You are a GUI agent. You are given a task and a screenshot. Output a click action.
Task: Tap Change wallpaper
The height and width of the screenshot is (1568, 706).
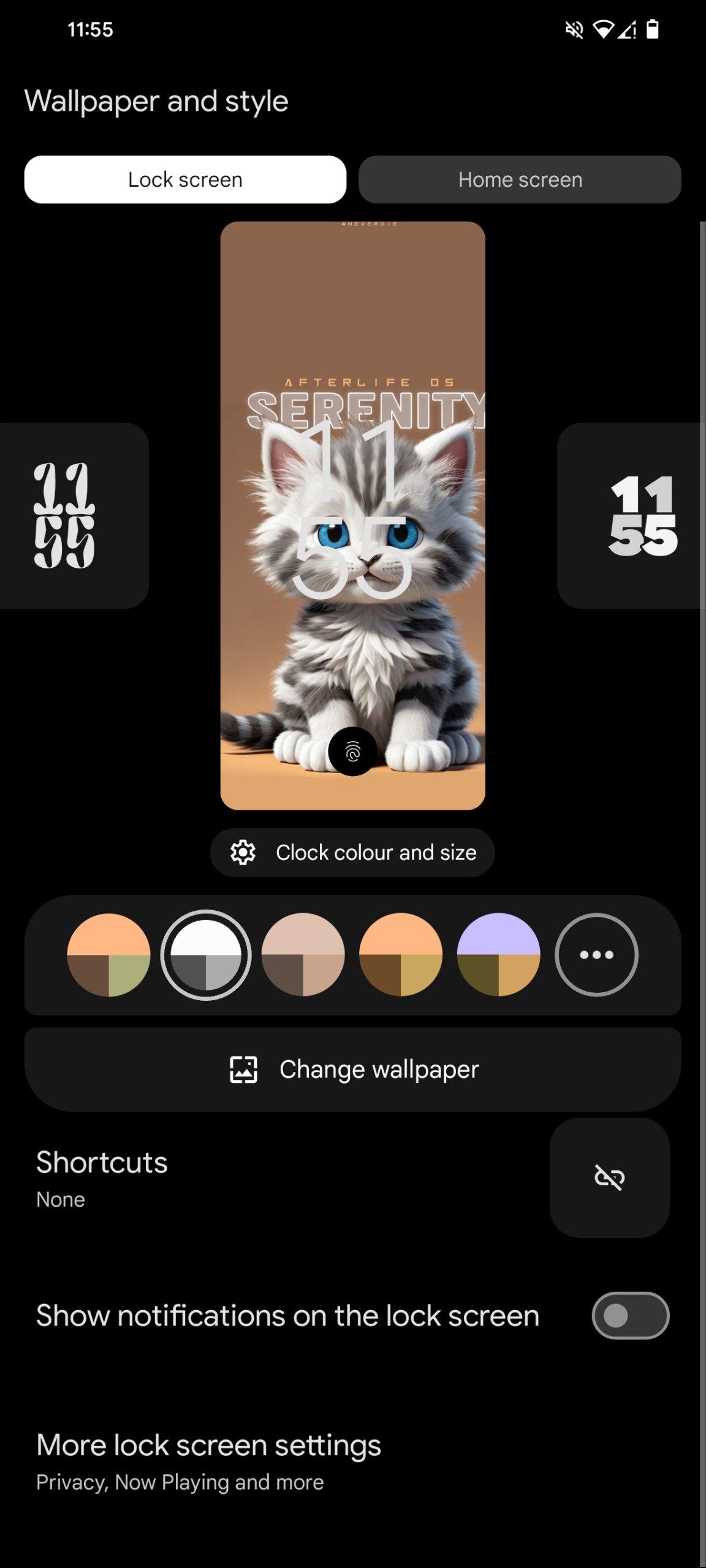(x=352, y=1069)
